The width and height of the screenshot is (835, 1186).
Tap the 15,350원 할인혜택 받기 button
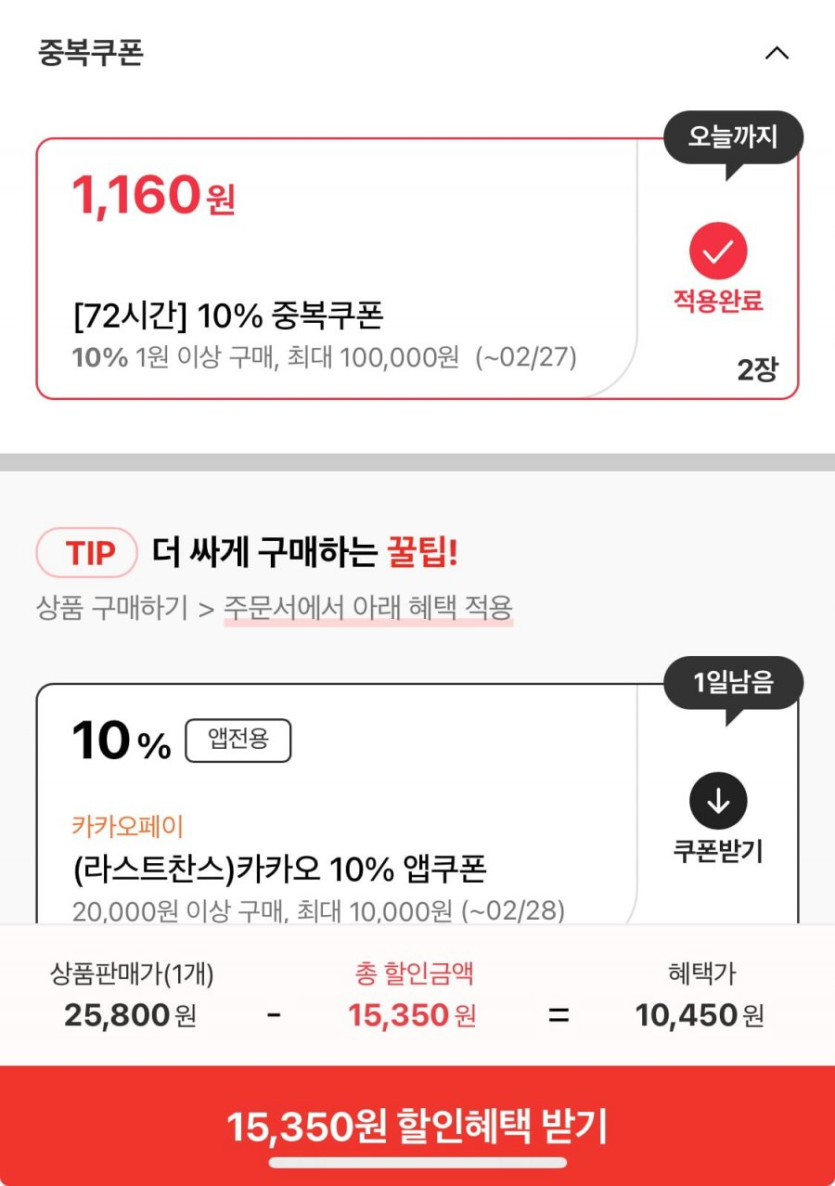(417, 1125)
